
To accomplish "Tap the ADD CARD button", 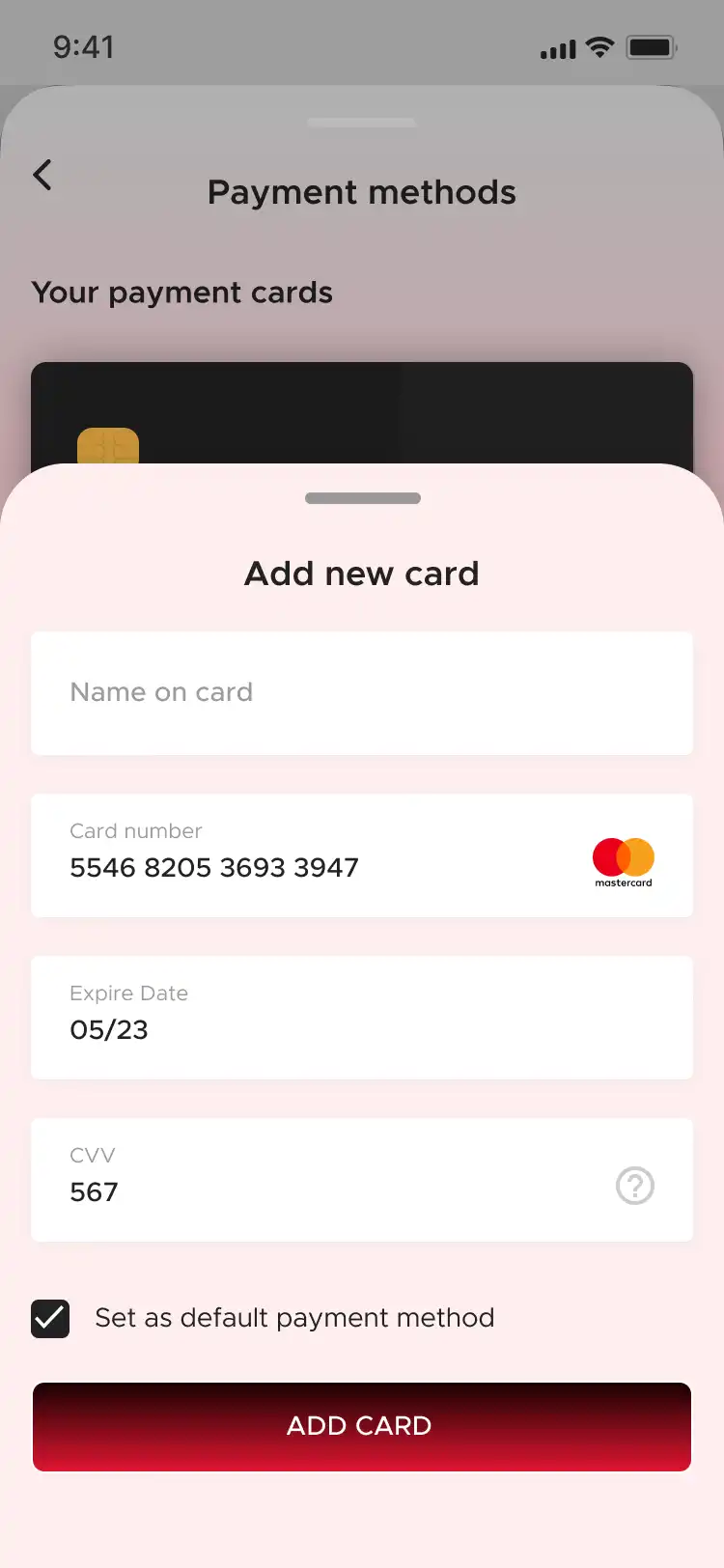I will point(361,1426).
